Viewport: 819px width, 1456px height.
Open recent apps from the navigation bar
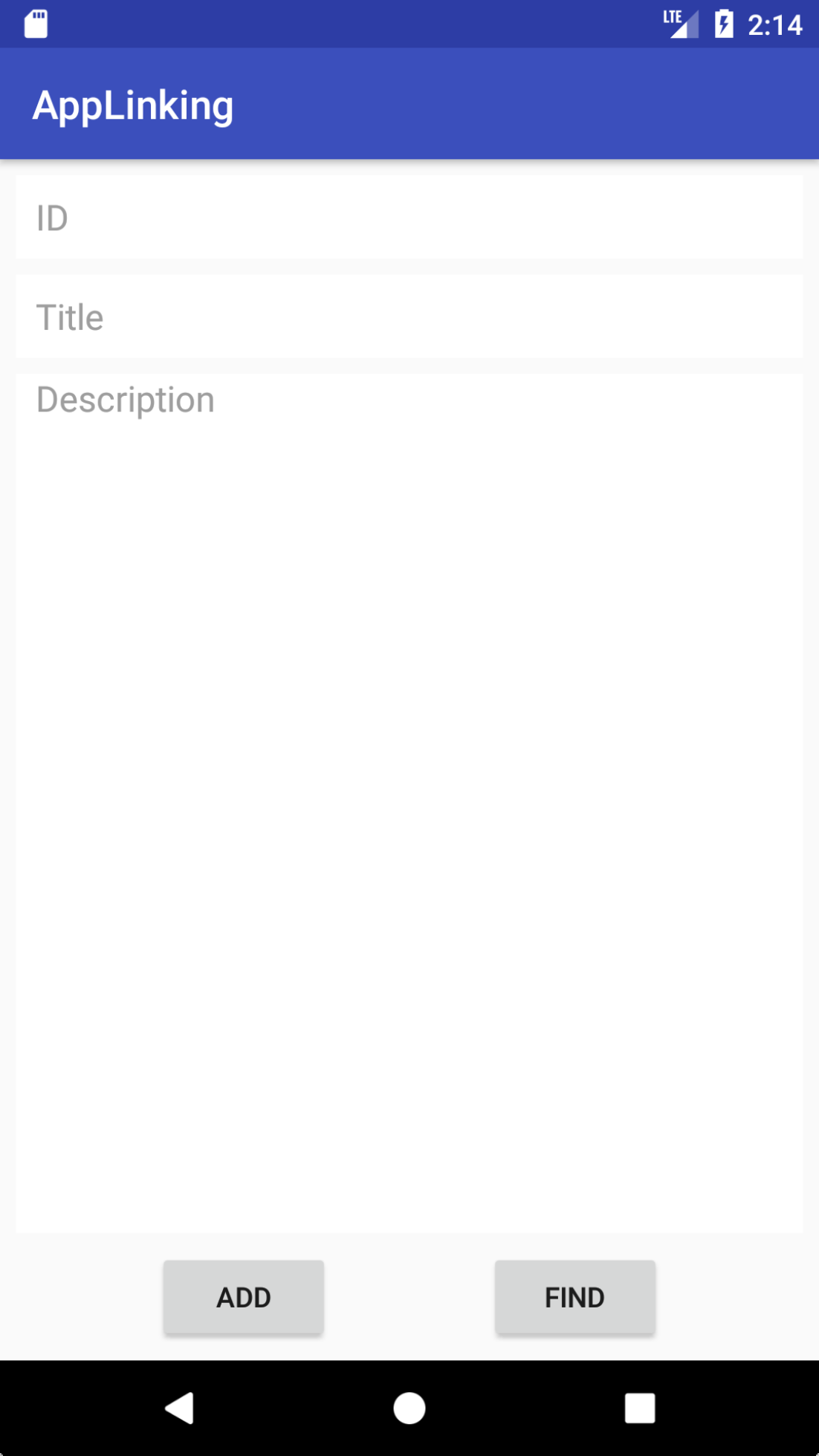coord(639,1408)
